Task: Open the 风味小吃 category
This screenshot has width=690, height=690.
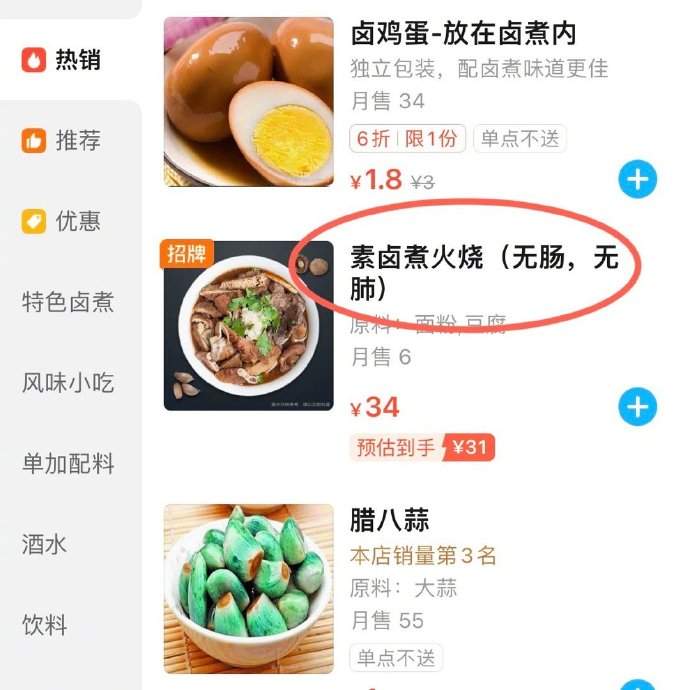Action: click(x=68, y=383)
